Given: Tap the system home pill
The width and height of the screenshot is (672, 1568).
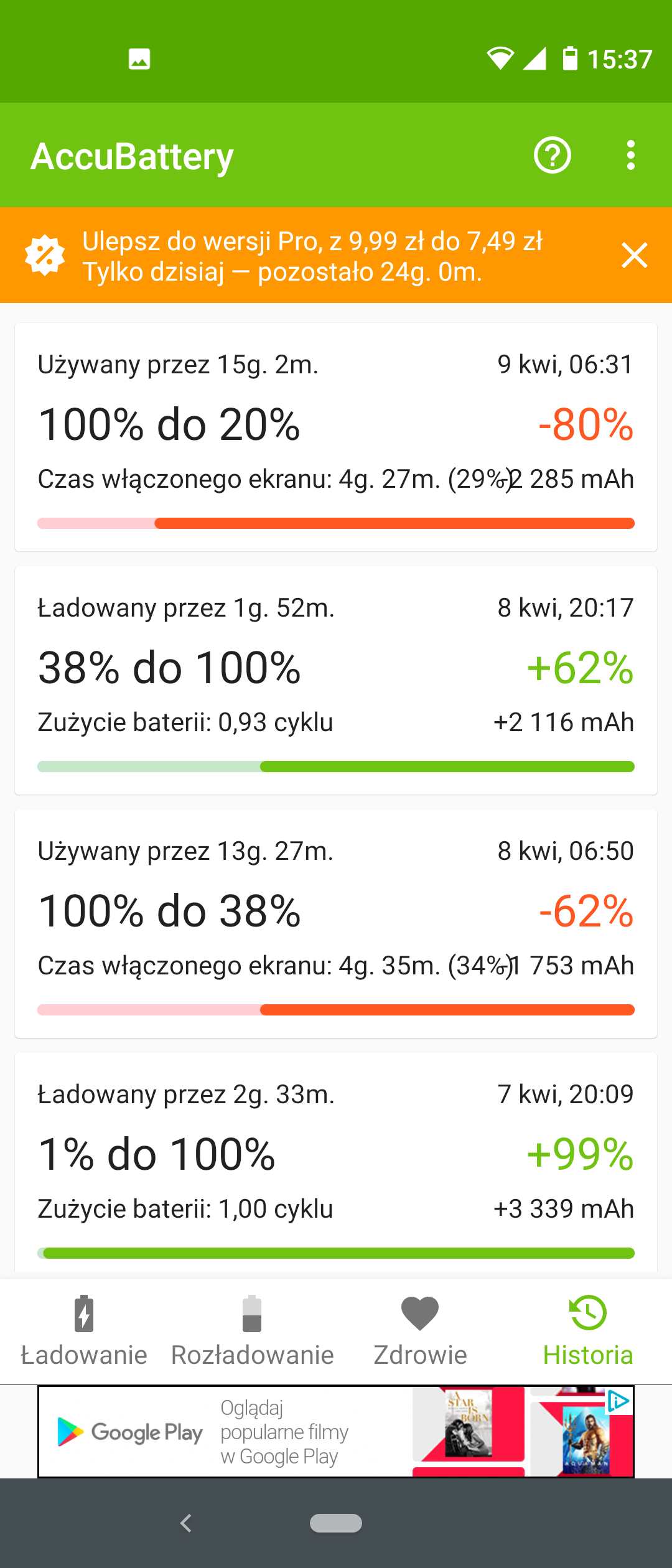Looking at the screenshot, I should pyautogui.click(x=336, y=1523).
